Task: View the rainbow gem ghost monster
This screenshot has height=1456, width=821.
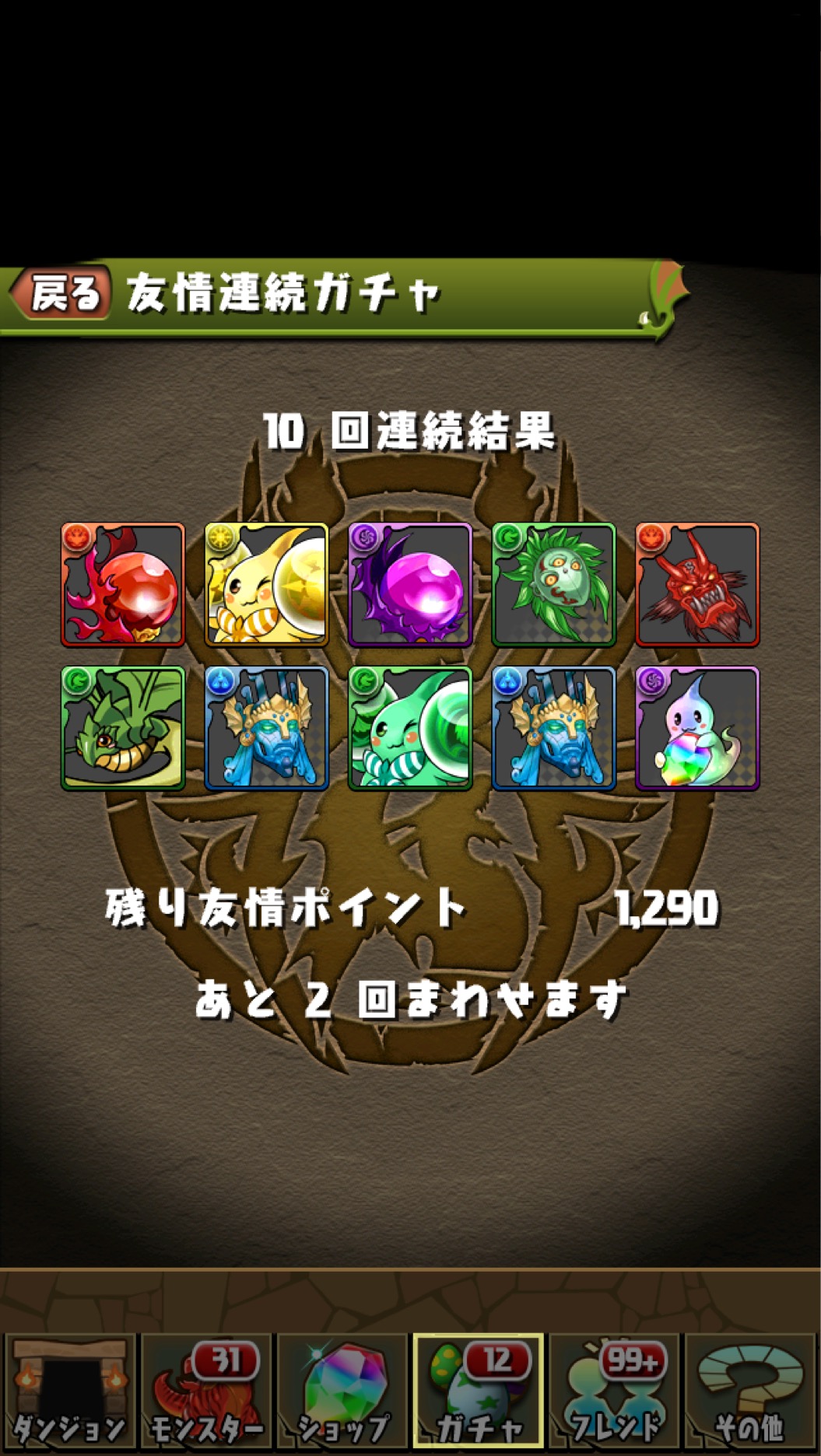Action: point(697,728)
